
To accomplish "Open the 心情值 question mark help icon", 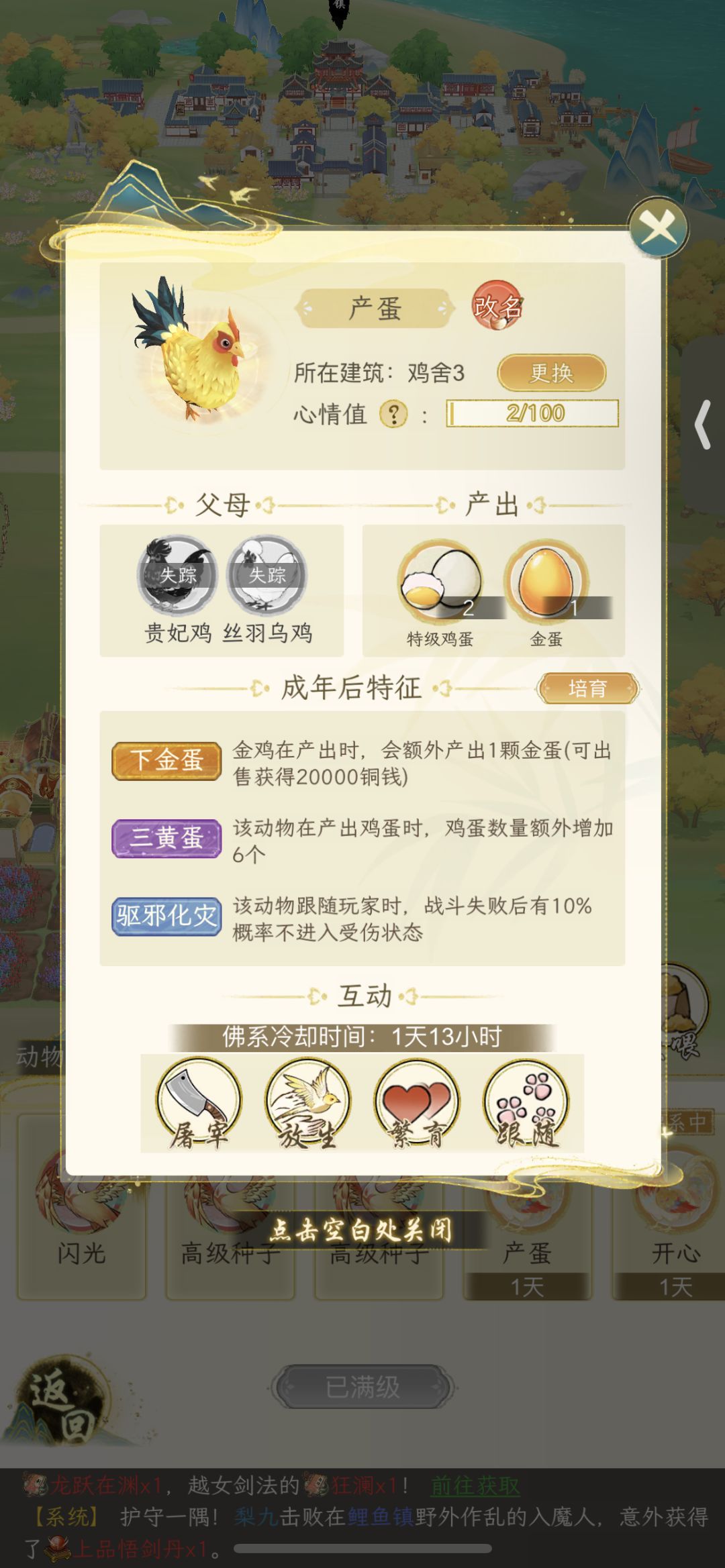I will pyautogui.click(x=393, y=414).
